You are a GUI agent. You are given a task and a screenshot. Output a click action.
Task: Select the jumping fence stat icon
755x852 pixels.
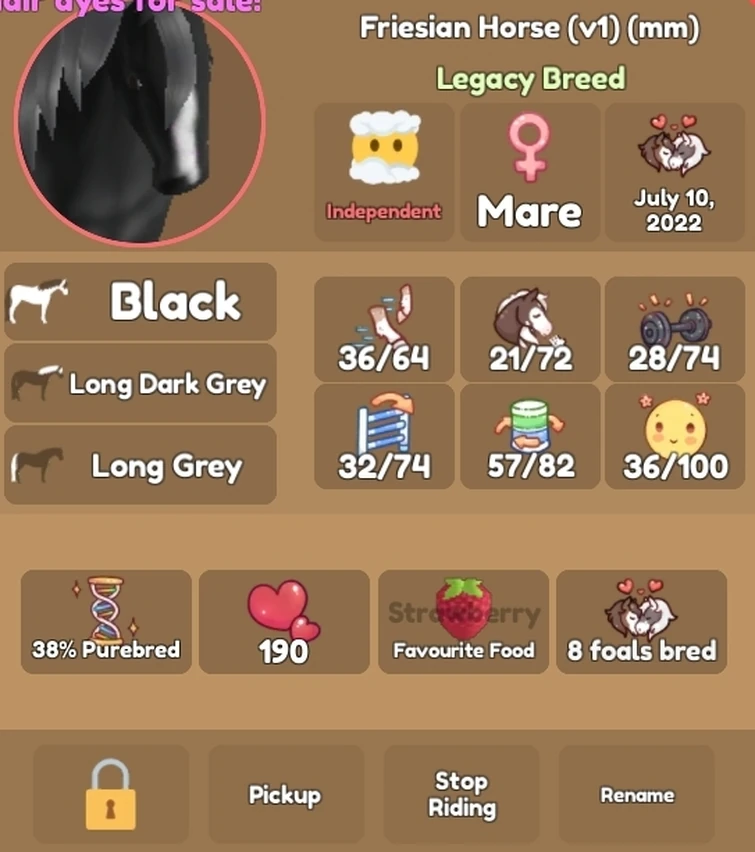384,438
